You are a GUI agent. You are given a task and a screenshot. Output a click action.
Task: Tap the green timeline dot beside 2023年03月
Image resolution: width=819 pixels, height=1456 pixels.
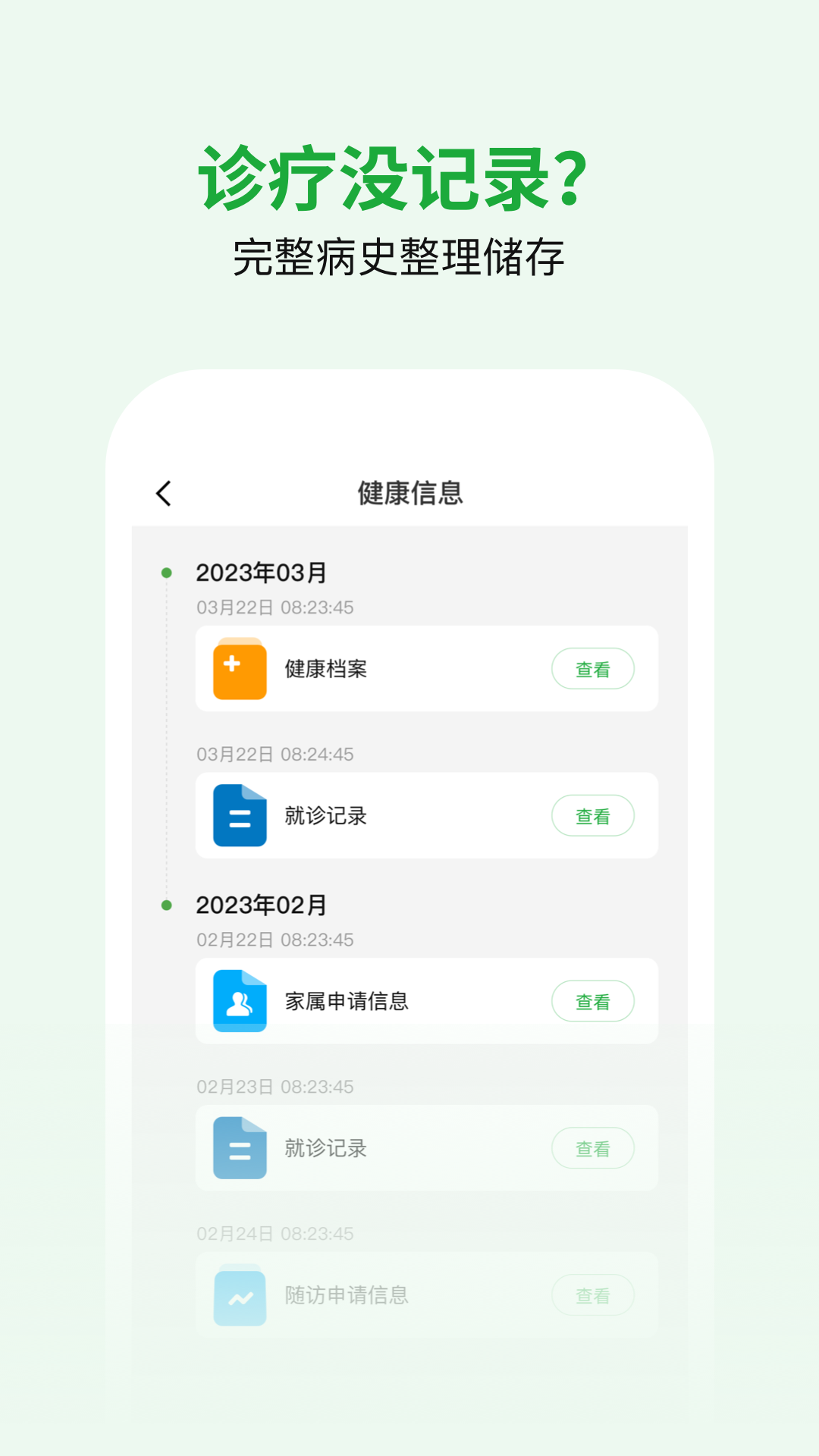pos(166,574)
